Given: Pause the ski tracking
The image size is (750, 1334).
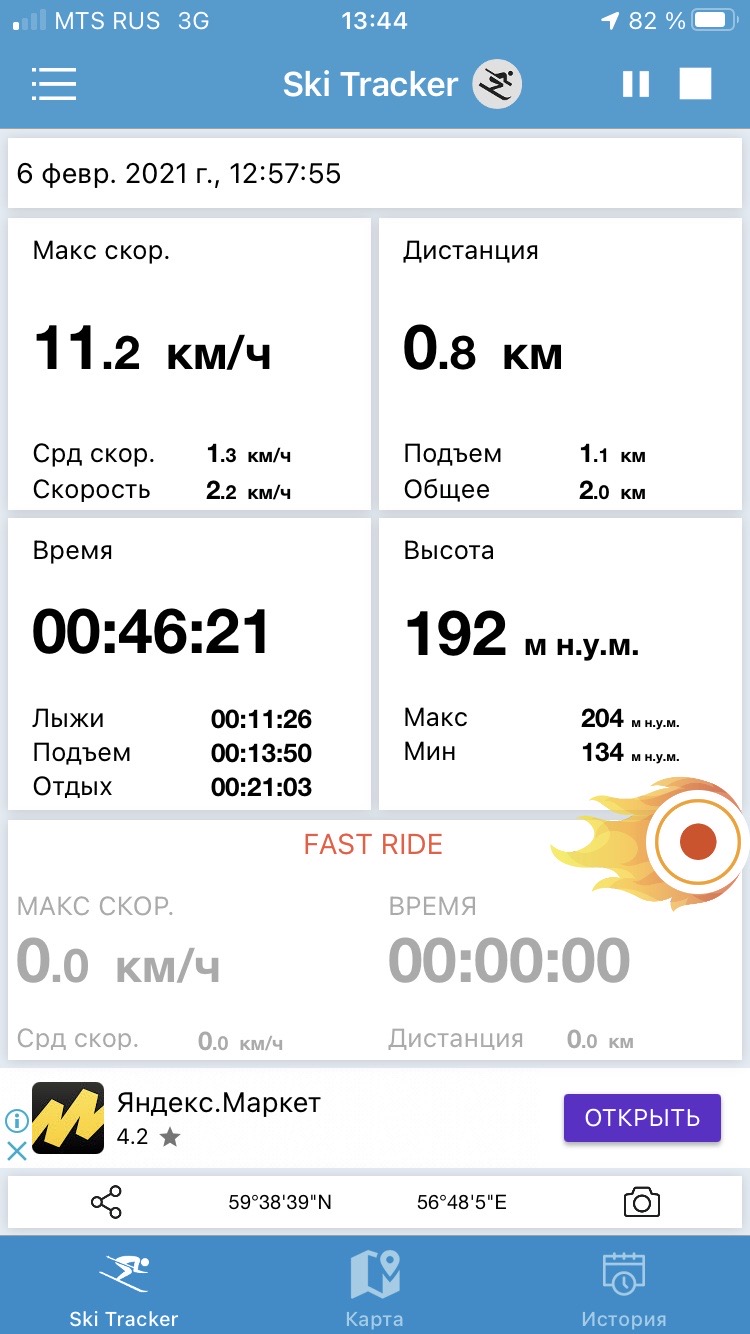Looking at the screenshot, I should pos(636,84).
